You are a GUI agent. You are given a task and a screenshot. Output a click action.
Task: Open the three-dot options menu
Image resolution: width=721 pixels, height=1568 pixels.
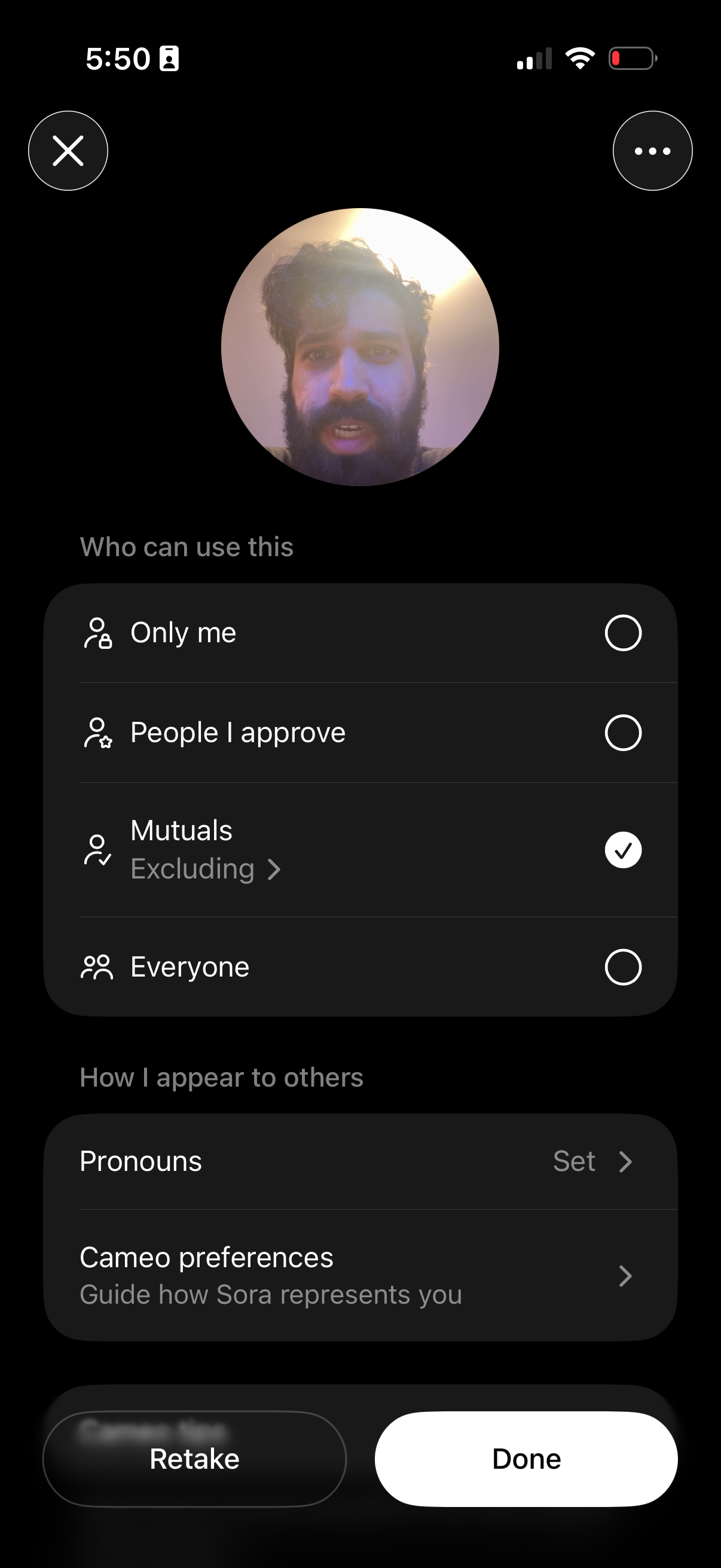coord(652,150)
